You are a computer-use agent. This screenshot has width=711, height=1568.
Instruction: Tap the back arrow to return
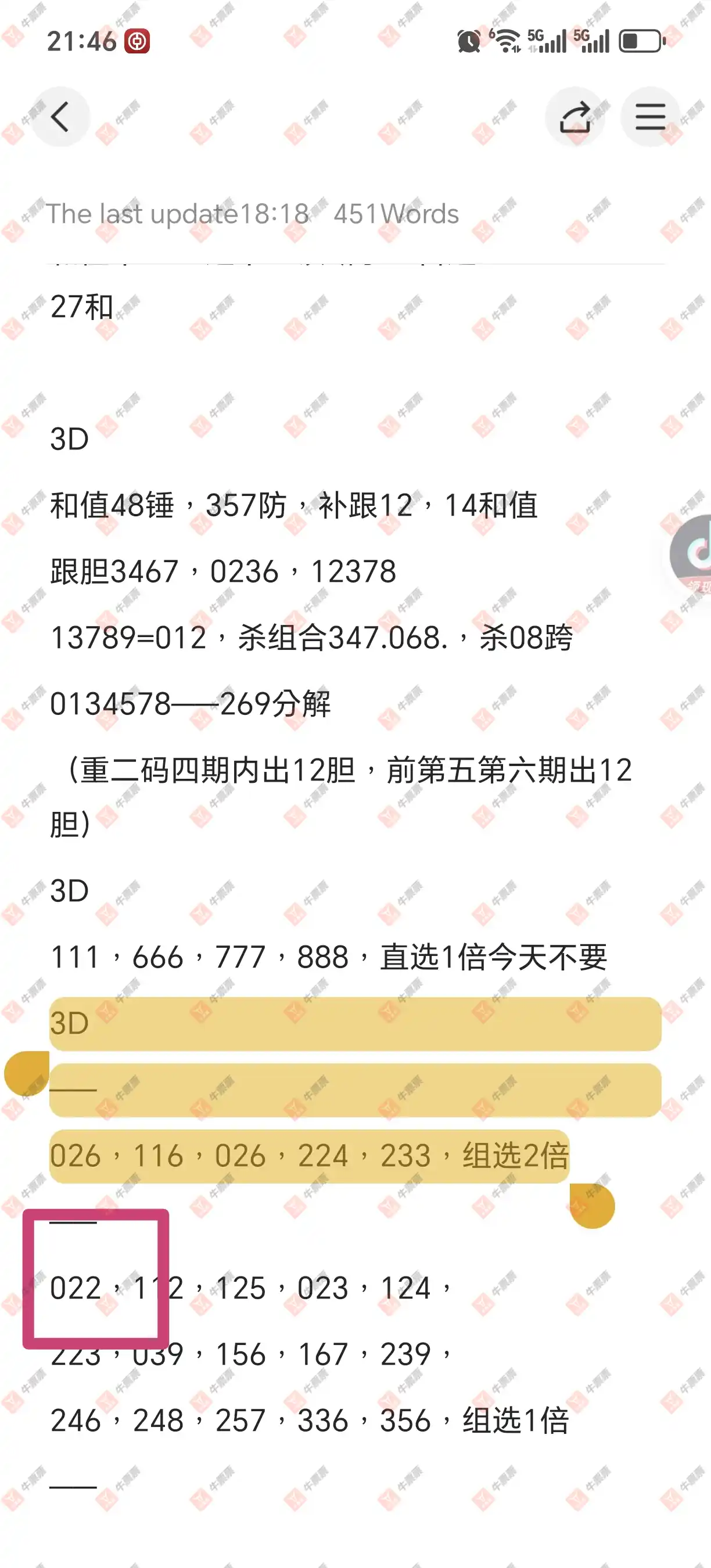click(x=59, y=117)
